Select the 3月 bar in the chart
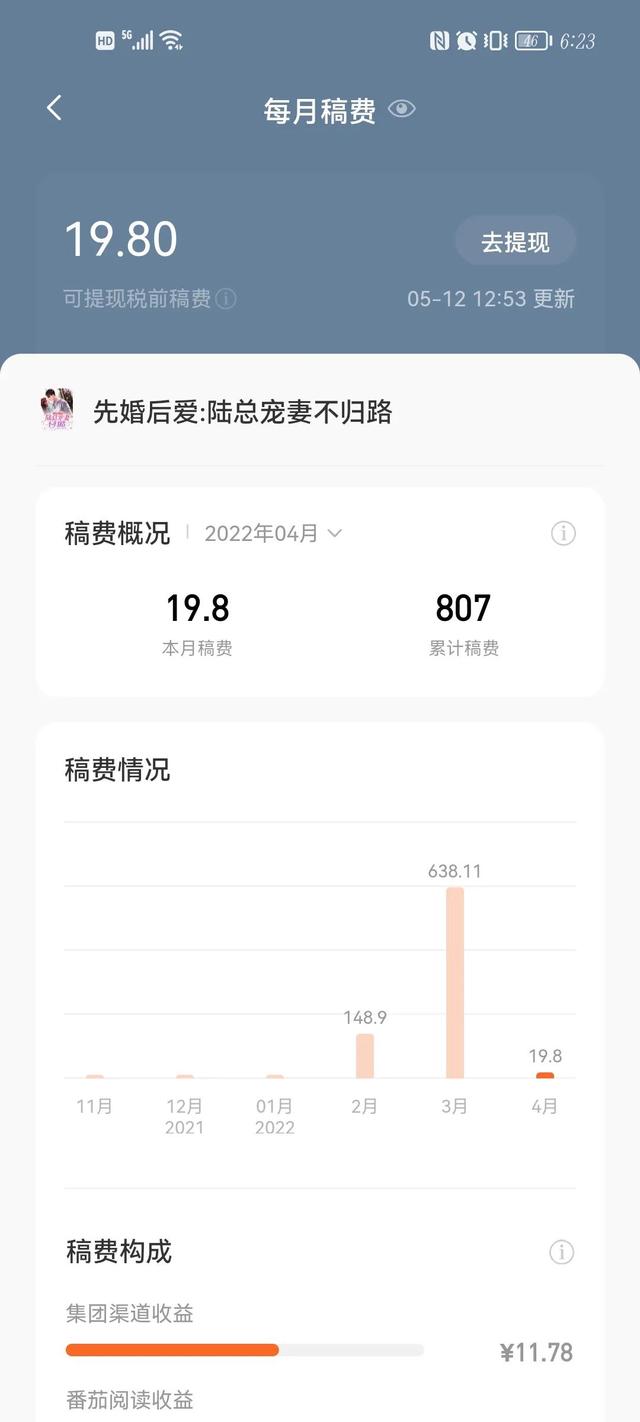The width and height of the screenshot is (640, 1422). point(455,980)
